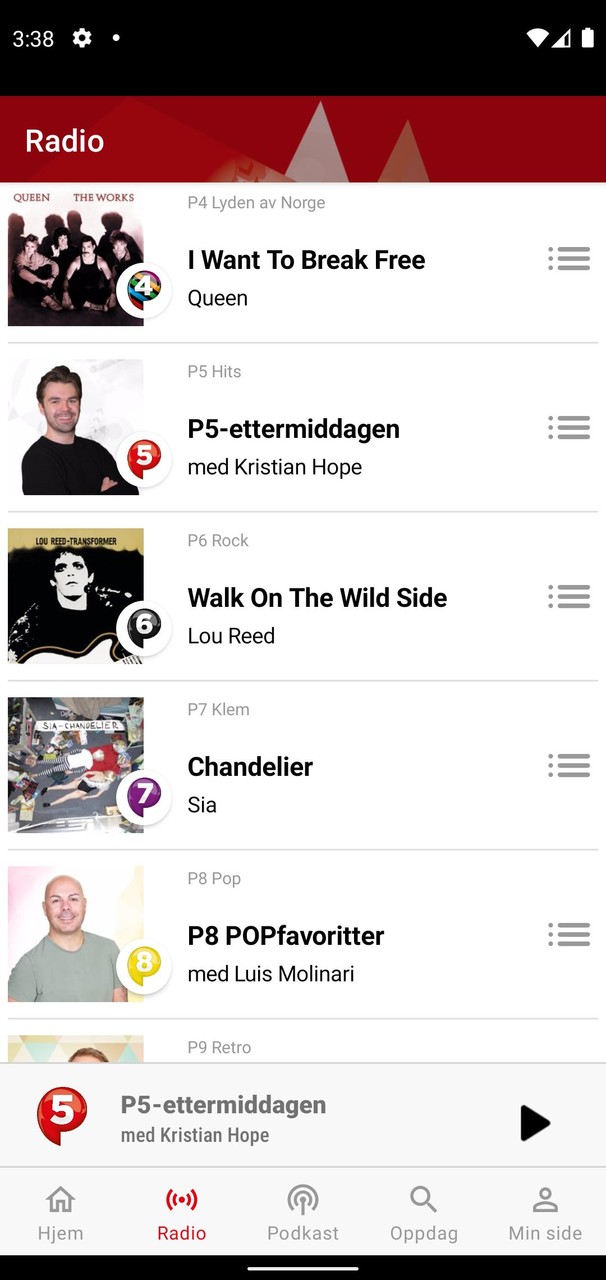Image resolution: width=606 pixels, height=1280 pixels.
Task: Open playlist icon for P8 Pop
Action: [569, 935]
